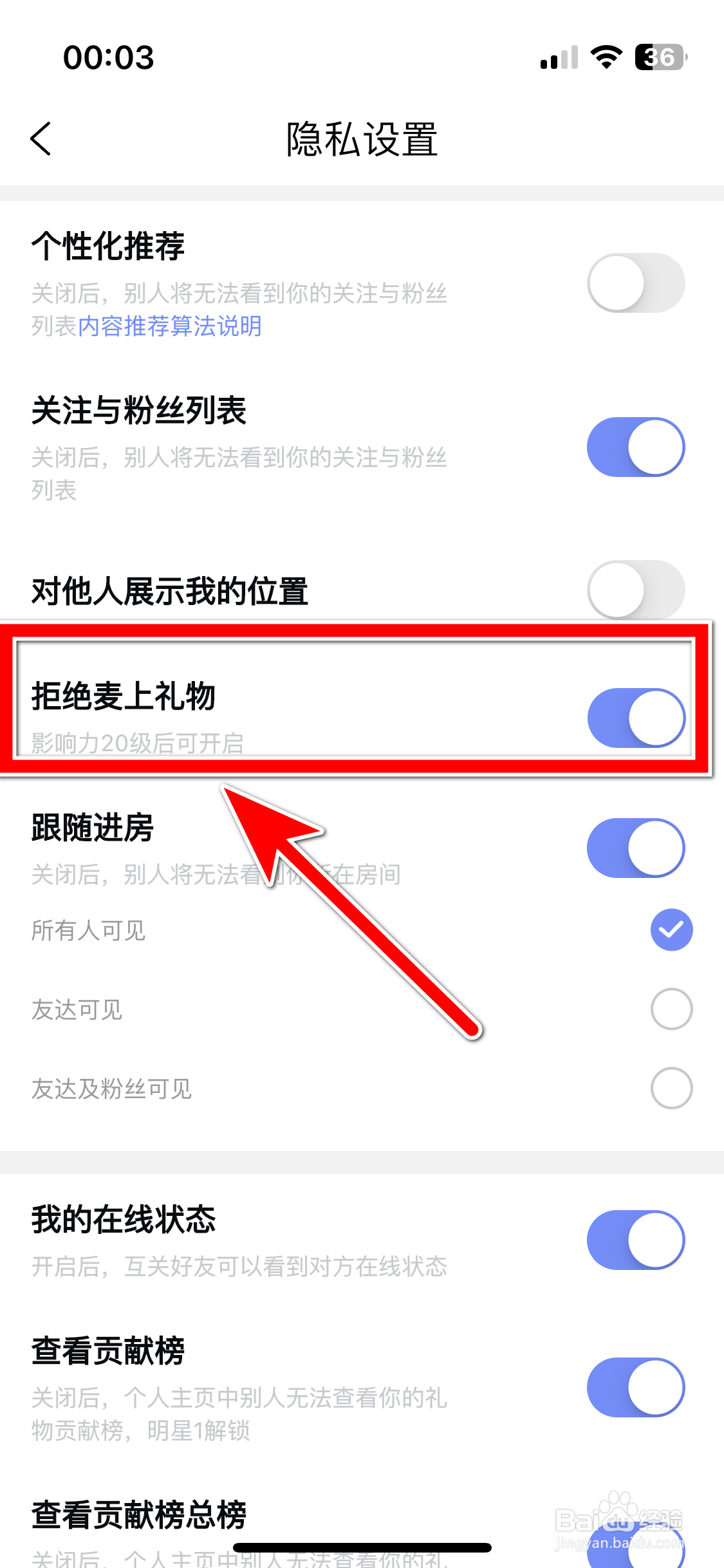Select 友达及粉丝可见
Image resolution: width=724 pixels, height=1568 pixels.
[x=671, y=1088]
